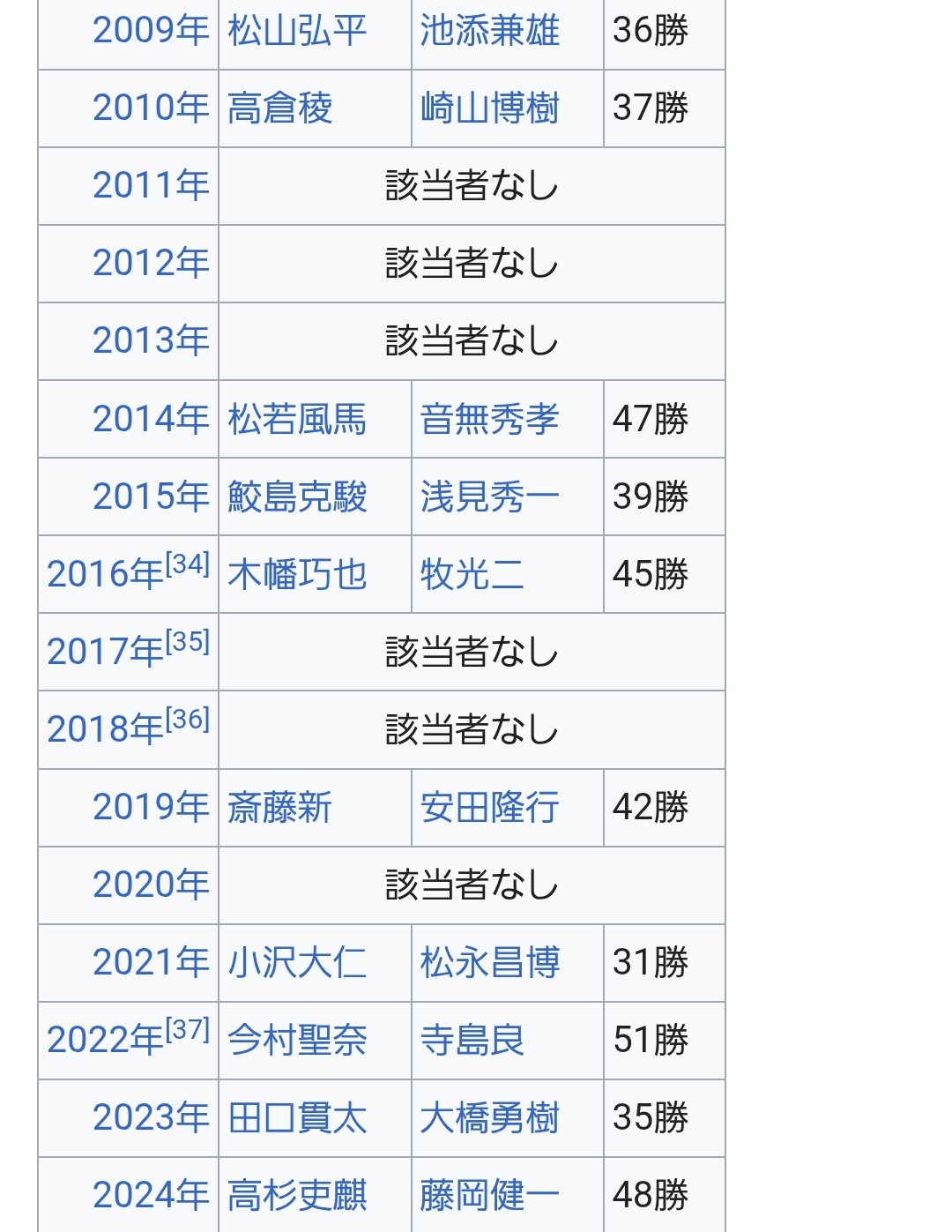Open the 浅見秀一 link
This screenshot has width=952, height=1232.
[x=489, y=497]
